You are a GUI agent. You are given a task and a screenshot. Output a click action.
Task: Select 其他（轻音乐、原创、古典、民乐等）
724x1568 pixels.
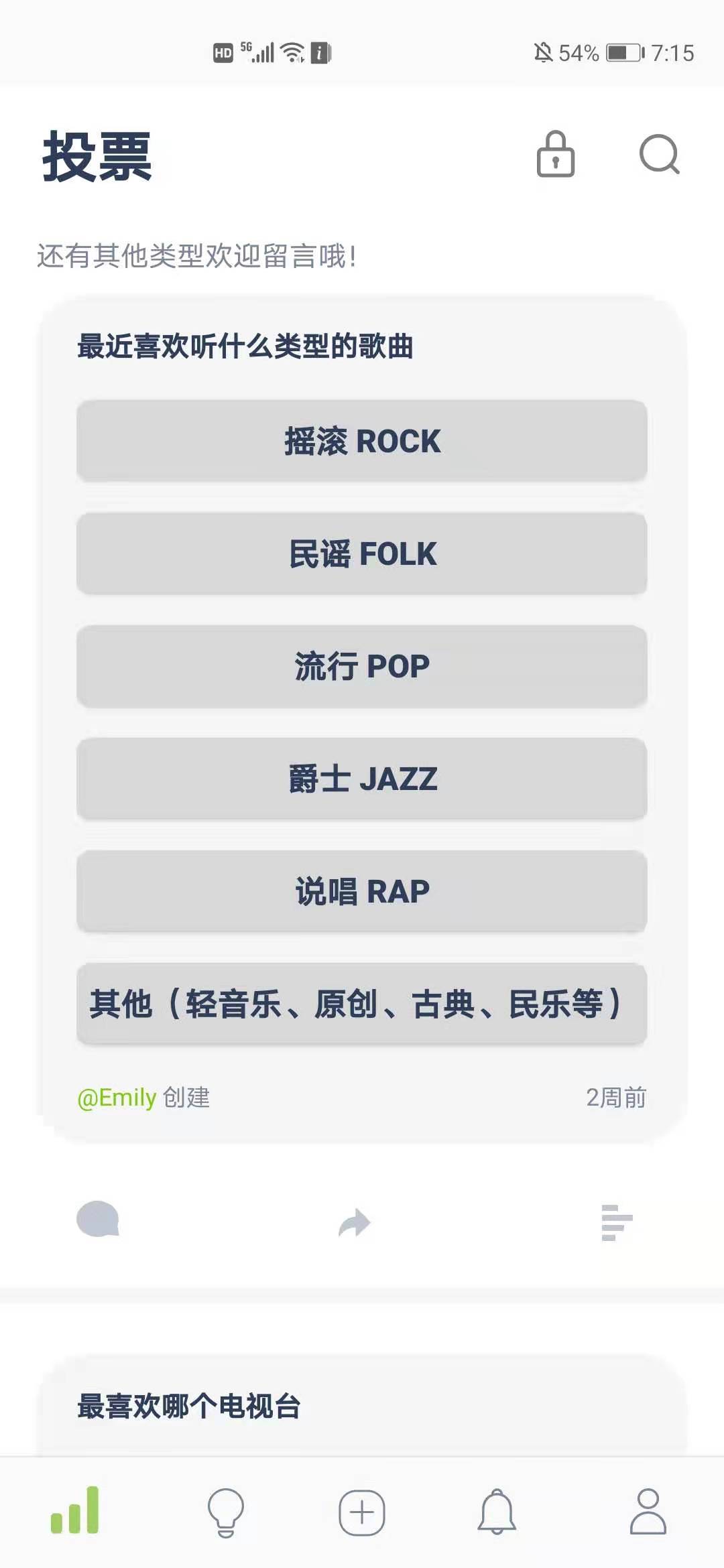coord(362,1004)
